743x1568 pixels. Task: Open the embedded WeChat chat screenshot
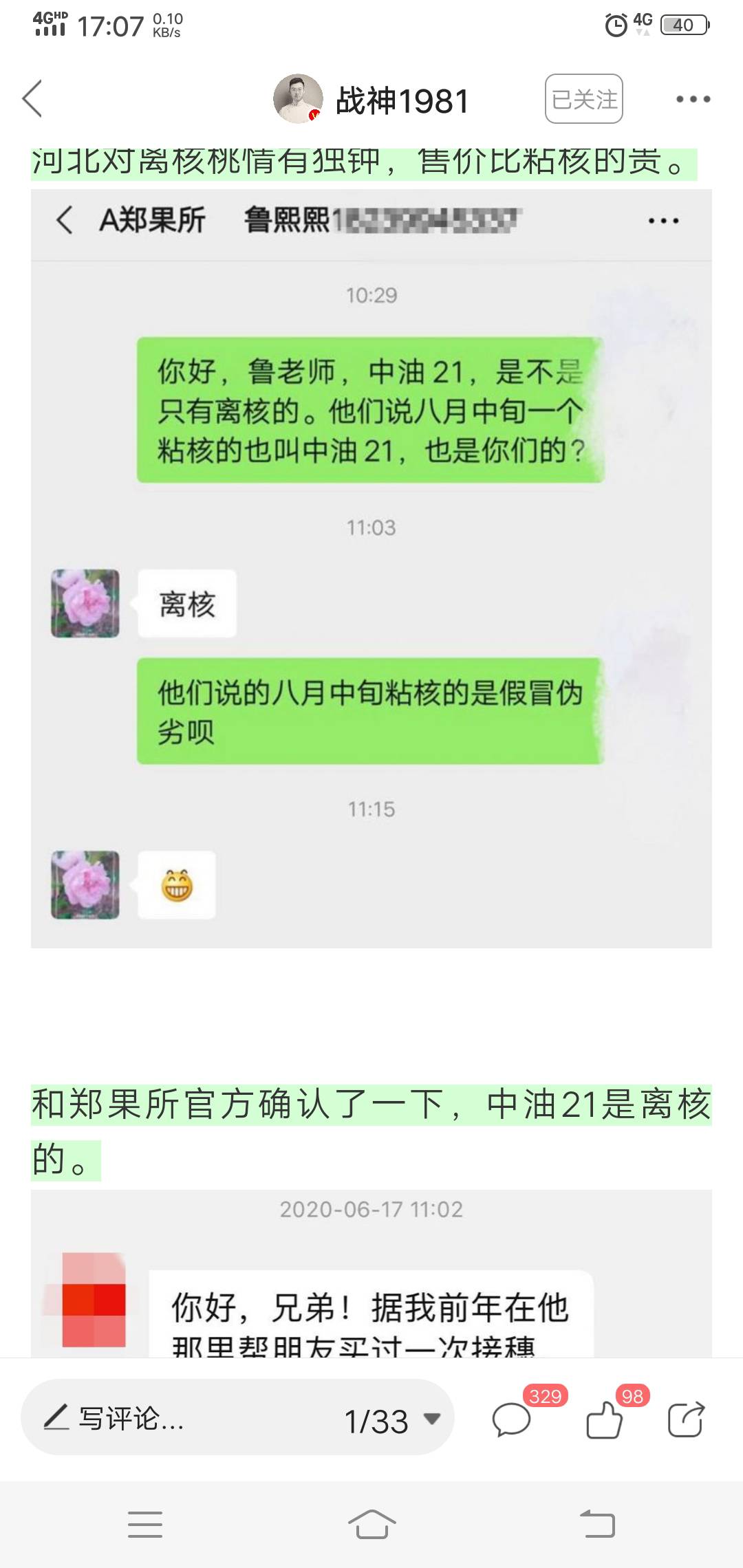pyautogui.click(x=371, y=569)
